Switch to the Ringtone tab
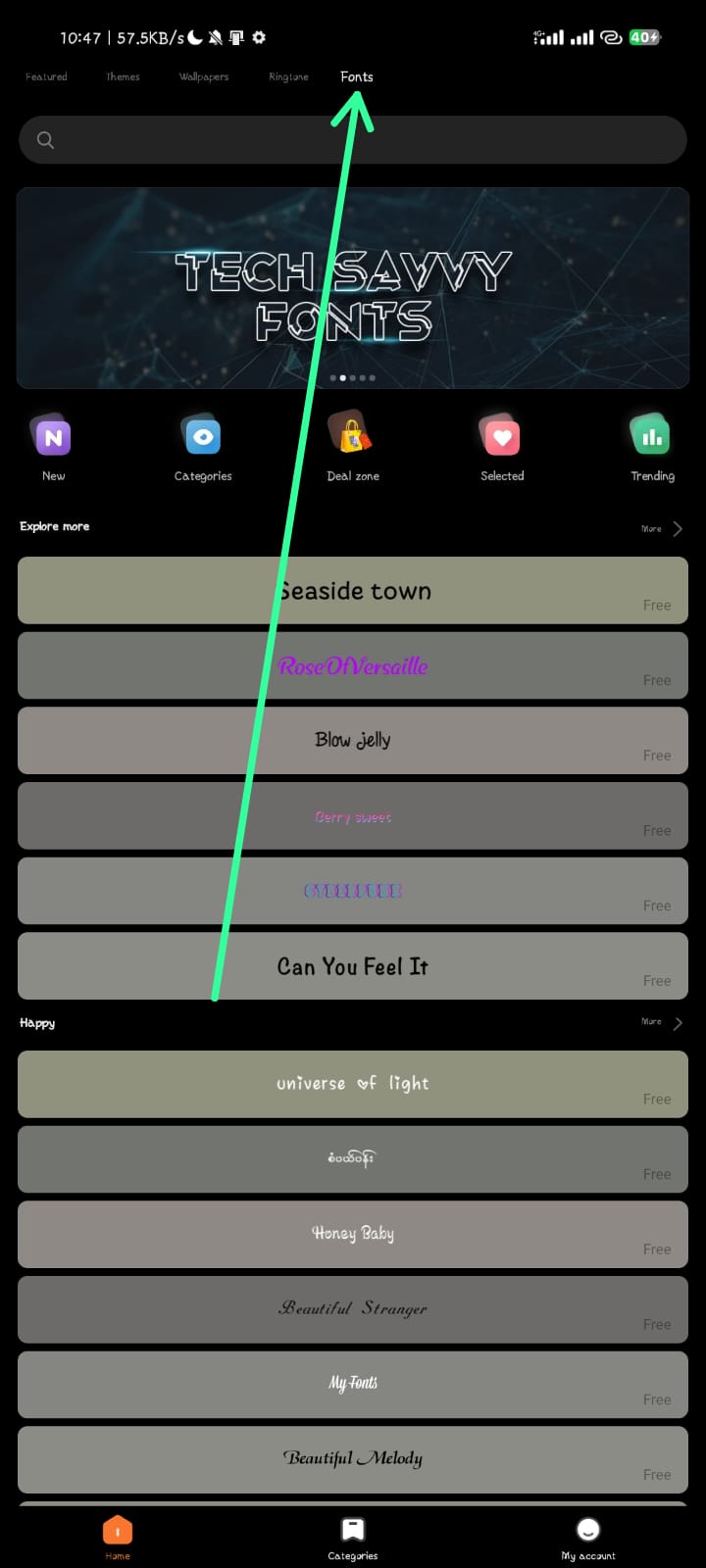The width and height of the screenshot is (706, 1568). pos(288,76)
